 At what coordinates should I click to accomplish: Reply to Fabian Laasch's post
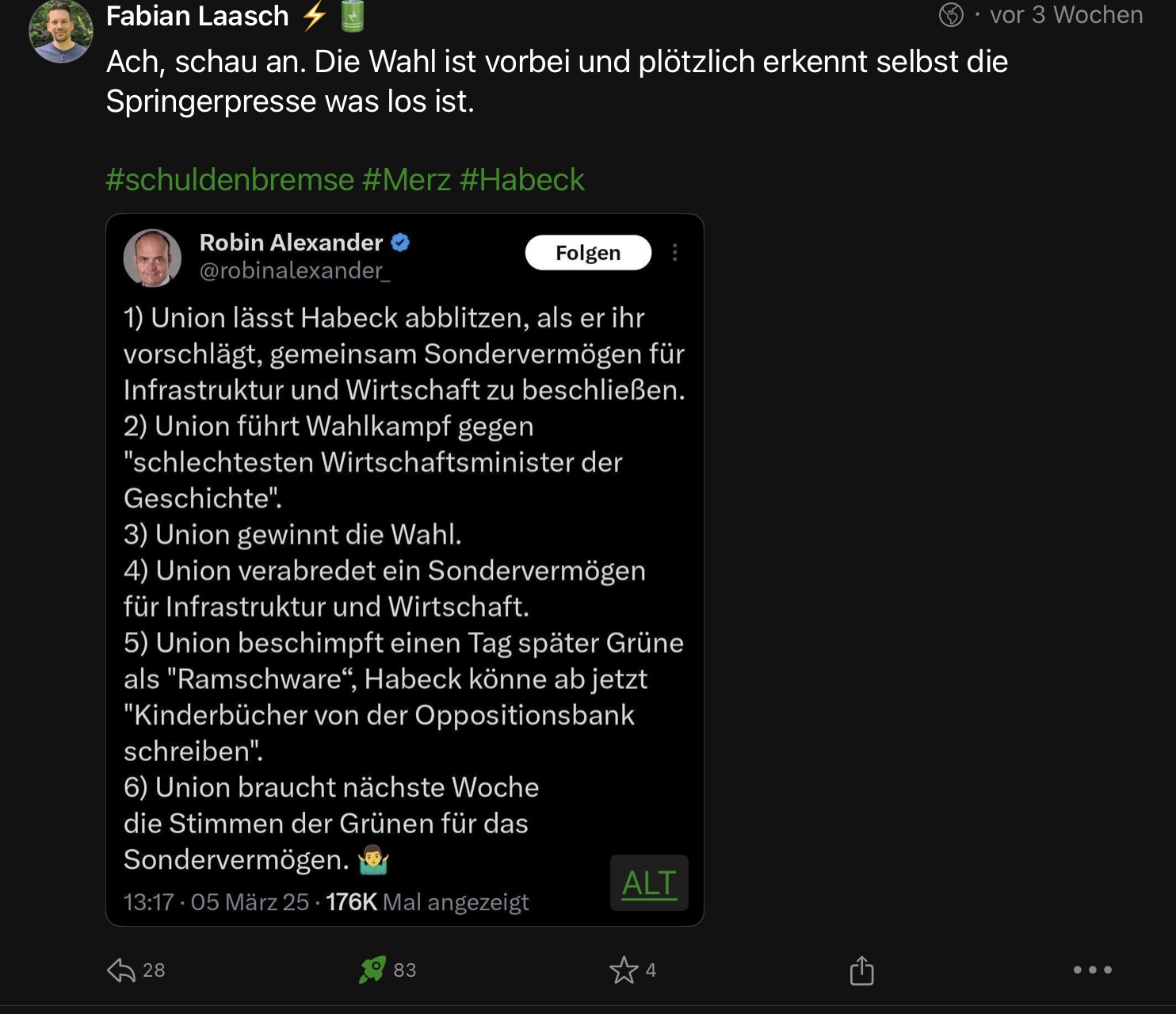[x=121, y=970]
